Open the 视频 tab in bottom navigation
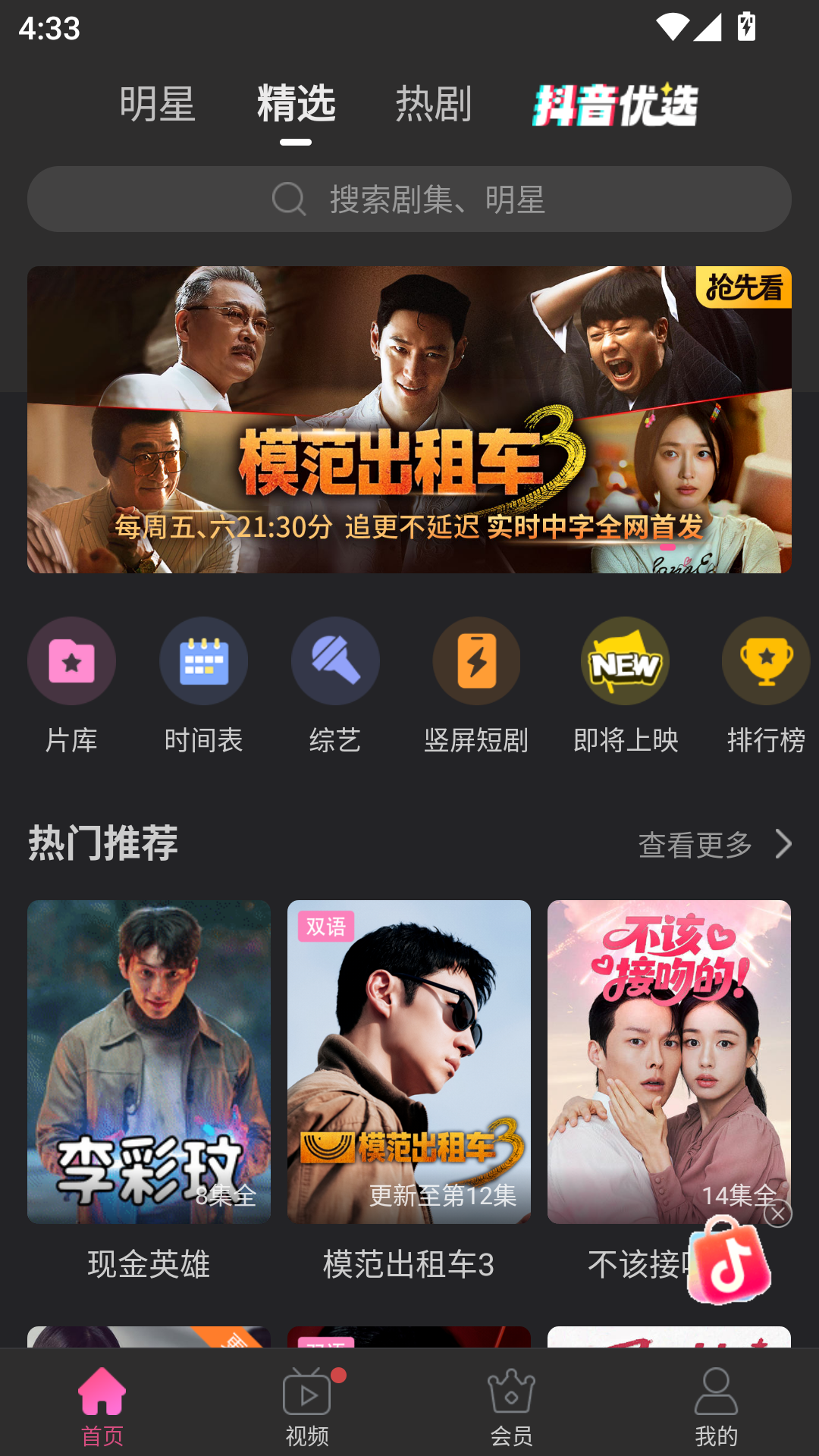This screenshot has width=819, height=1456. (x=306, y=1407)
